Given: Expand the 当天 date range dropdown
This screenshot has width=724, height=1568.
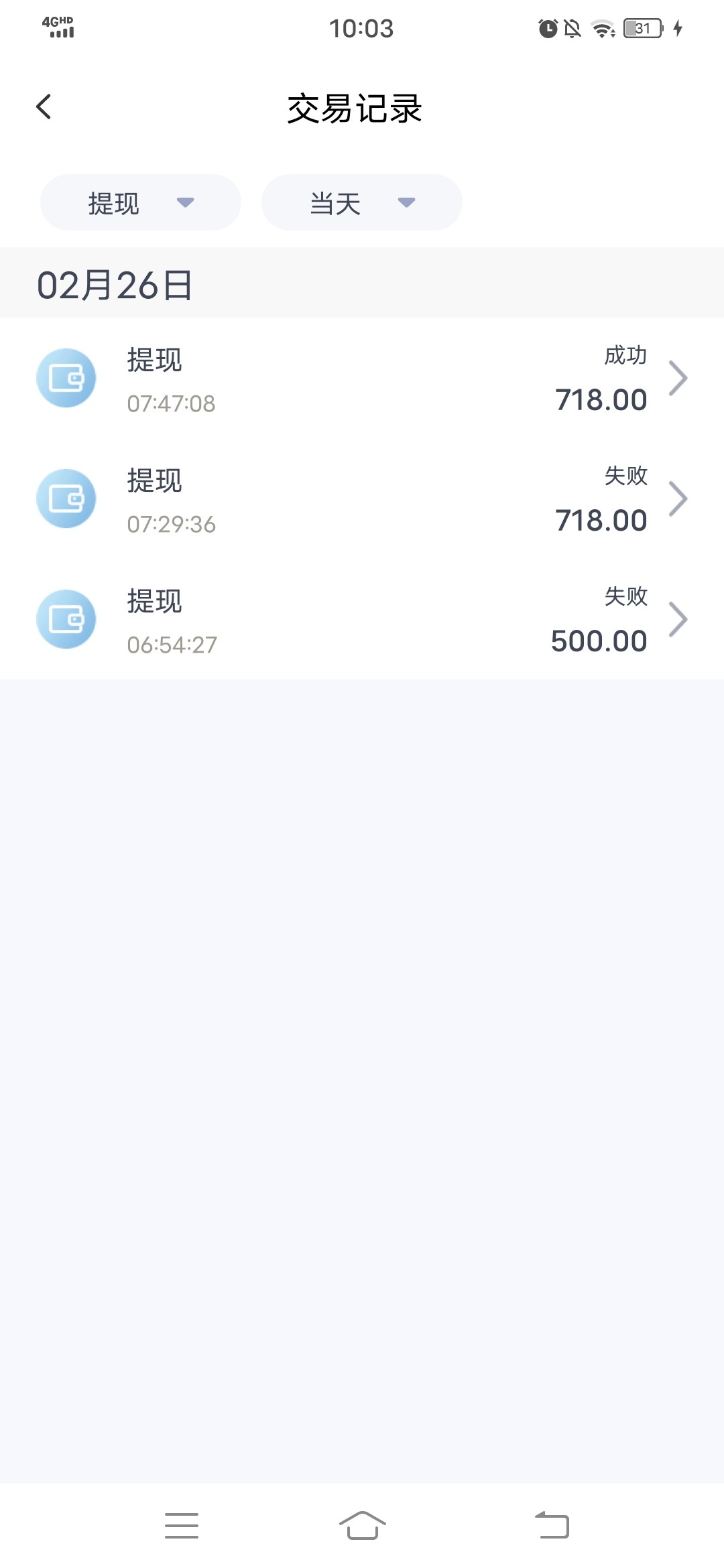Looking at the screenshot, I should click(361, 202).
